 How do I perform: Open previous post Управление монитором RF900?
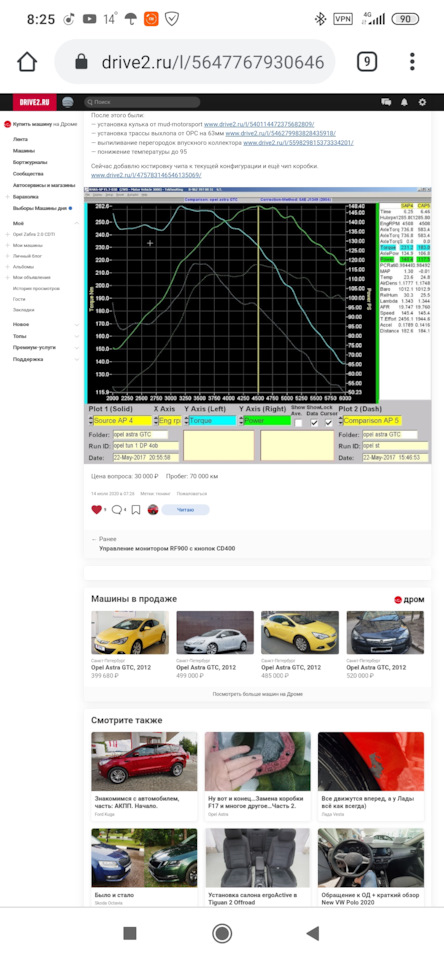point(167,549)
